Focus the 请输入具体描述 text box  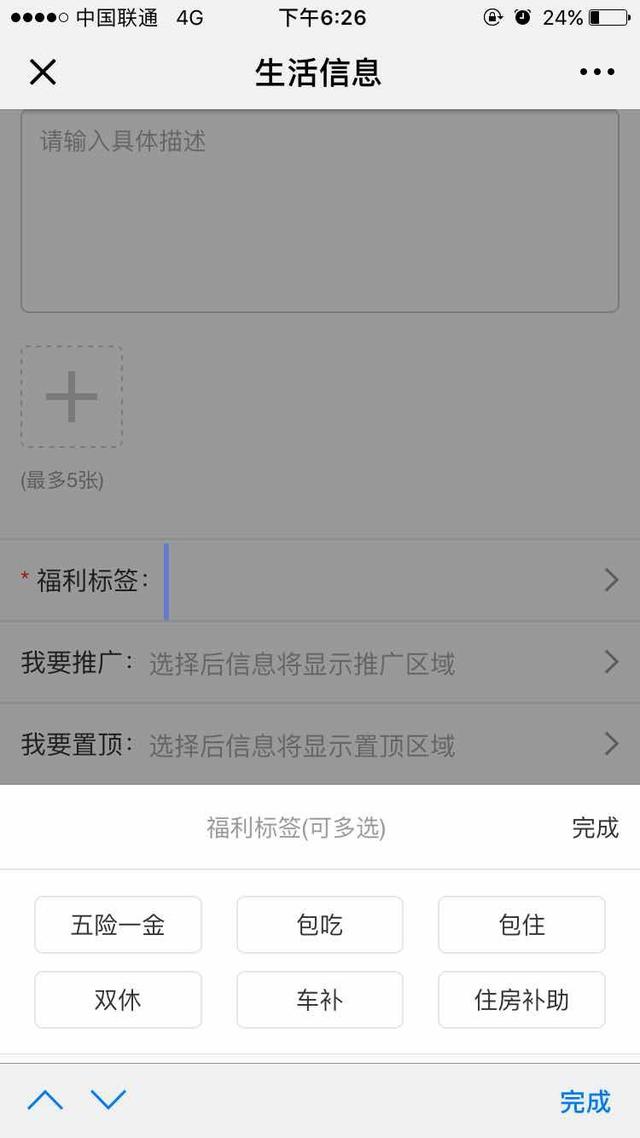(320, 211)
